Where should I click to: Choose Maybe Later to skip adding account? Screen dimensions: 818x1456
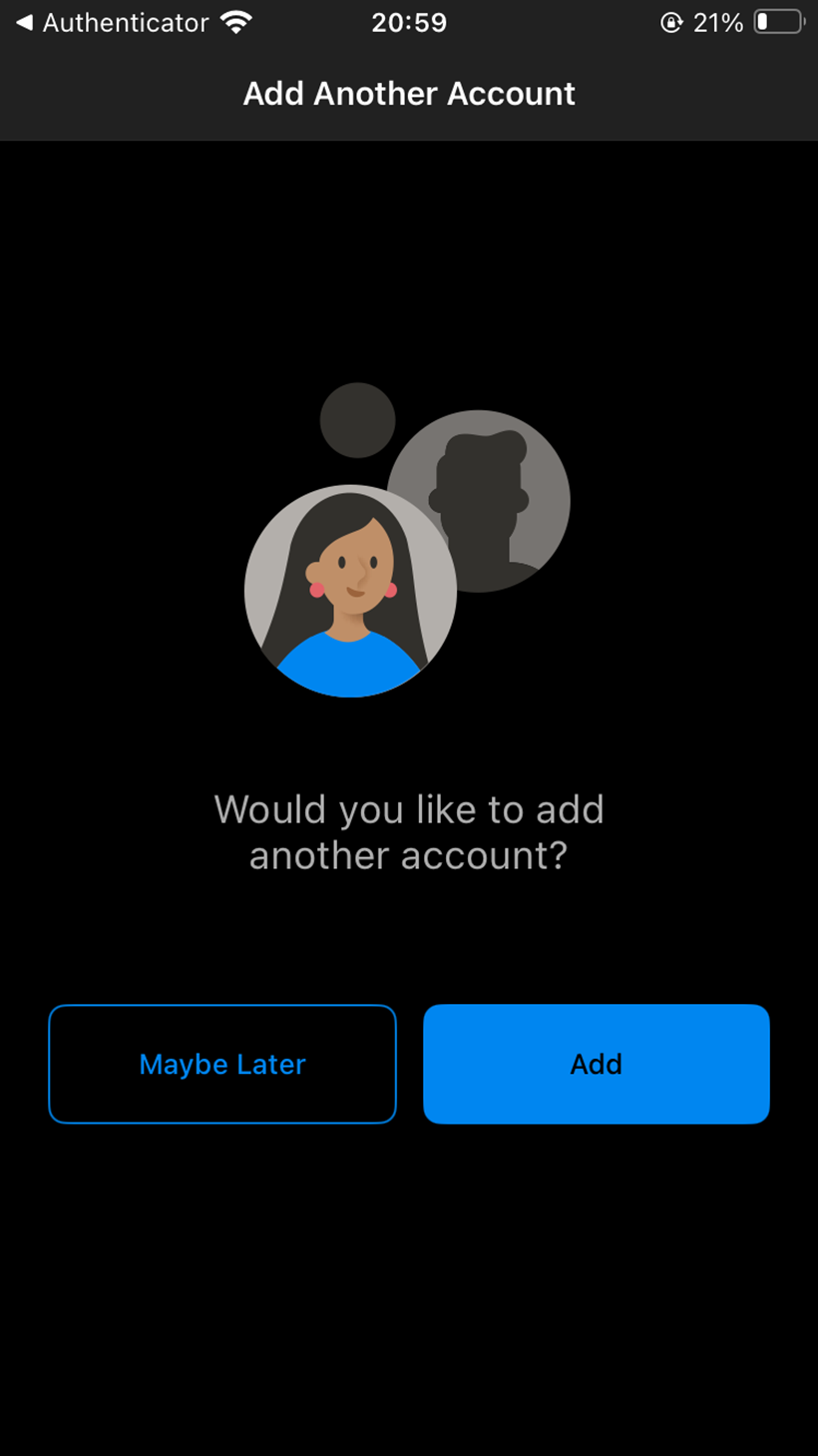click(222, 1064)
